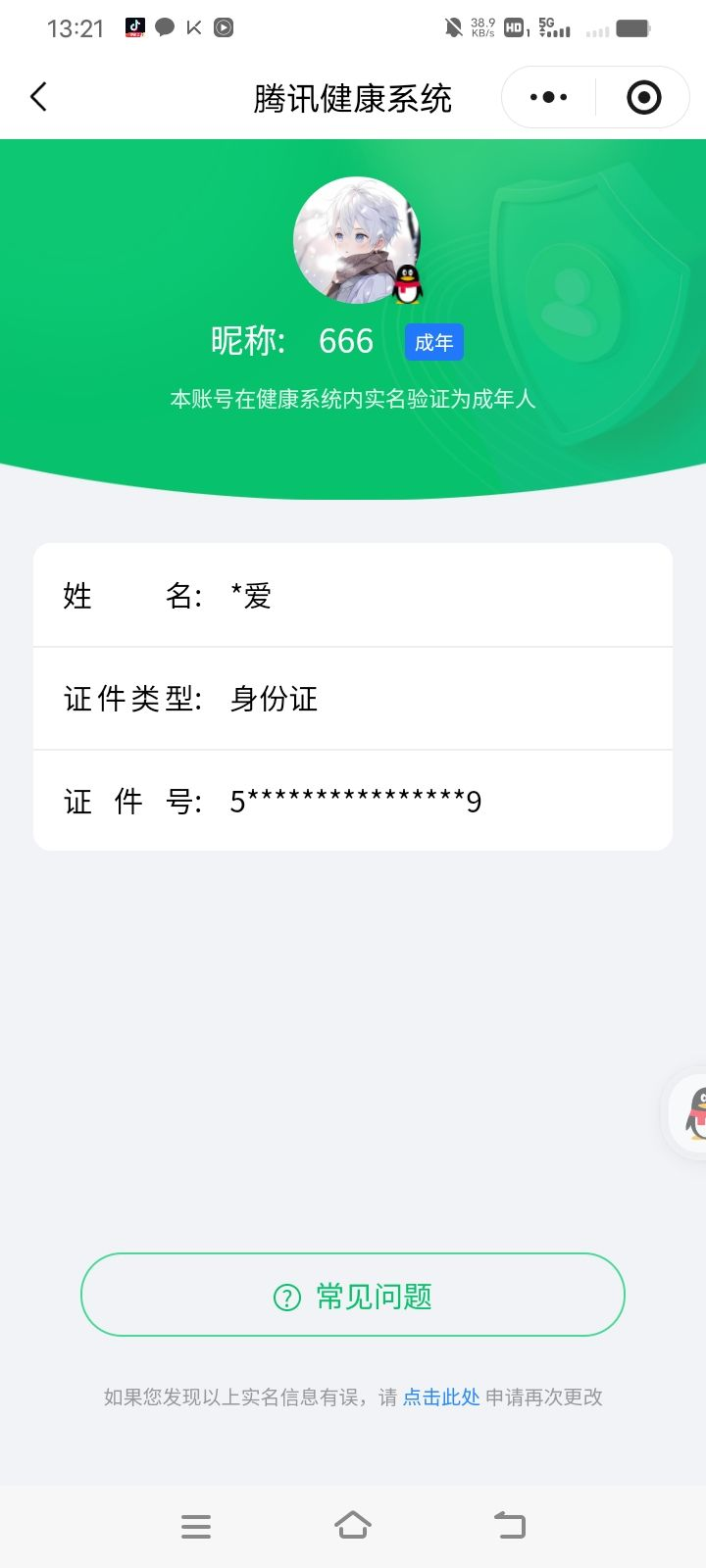Tap the return key in bottom navigation bar
The width and height of the screenshot is (706, 1568).
pos(509,1525)
